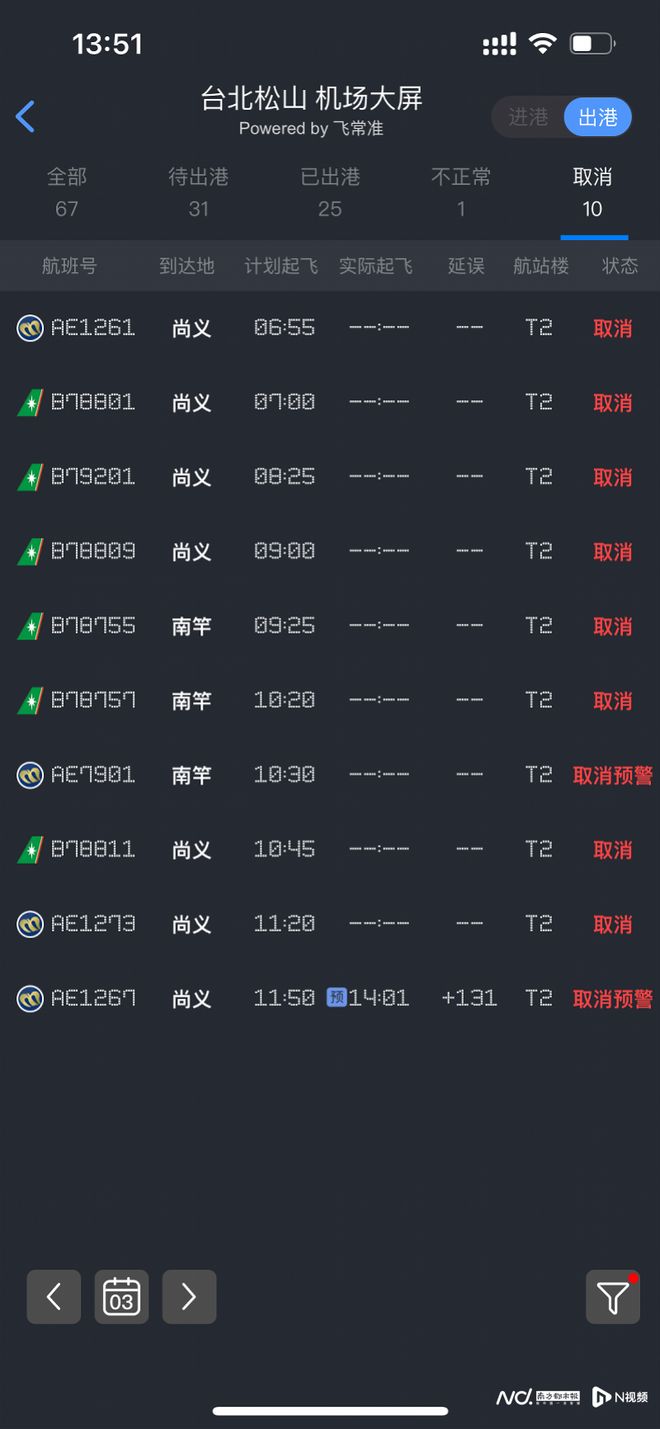Open flight AE1261 to 尚义
The height and width of the screenshot is (1429, 660).
pos(330,328)
